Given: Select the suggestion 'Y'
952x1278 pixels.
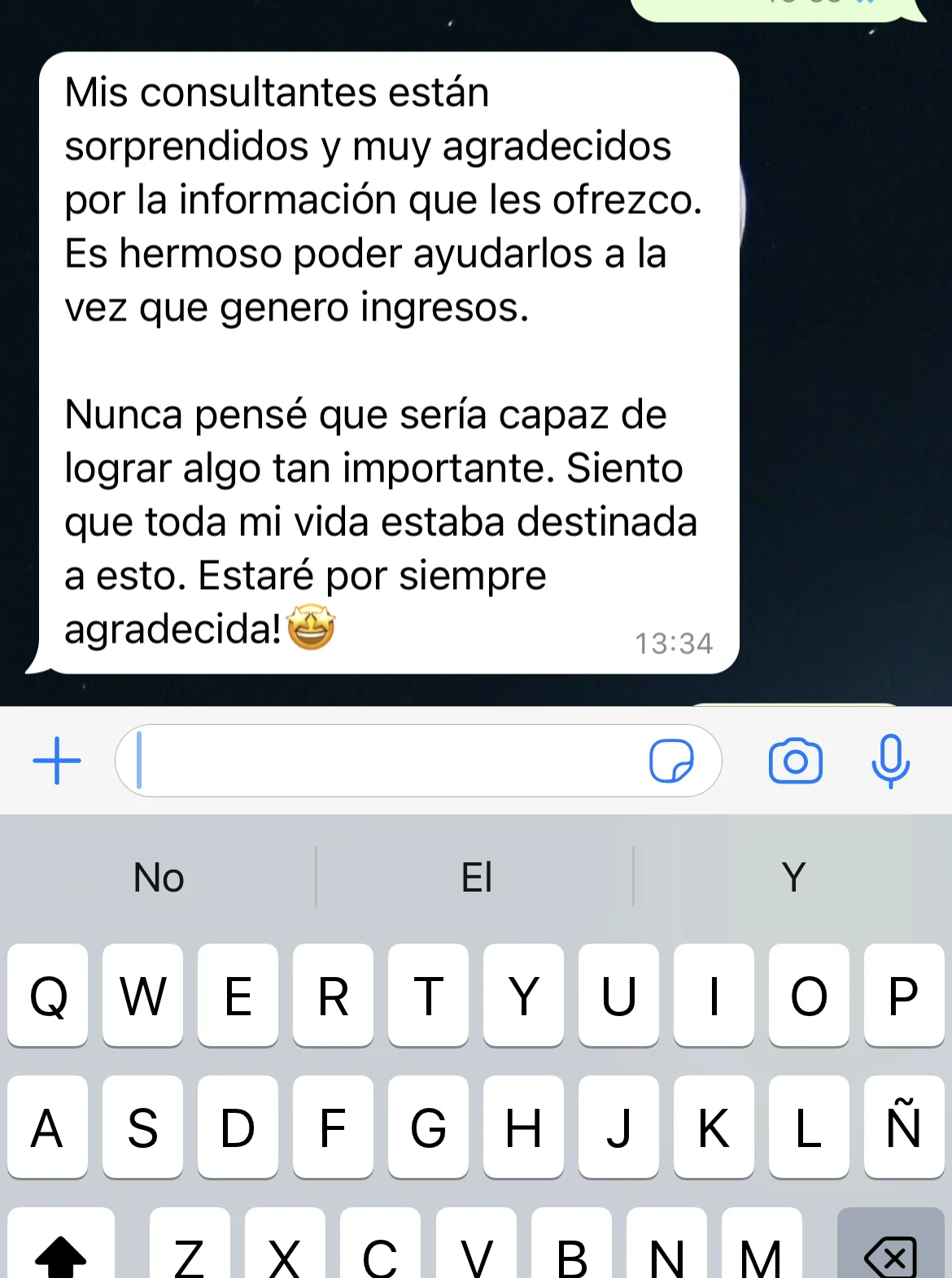Looking at the screenshot, I should tap(793, 878).
